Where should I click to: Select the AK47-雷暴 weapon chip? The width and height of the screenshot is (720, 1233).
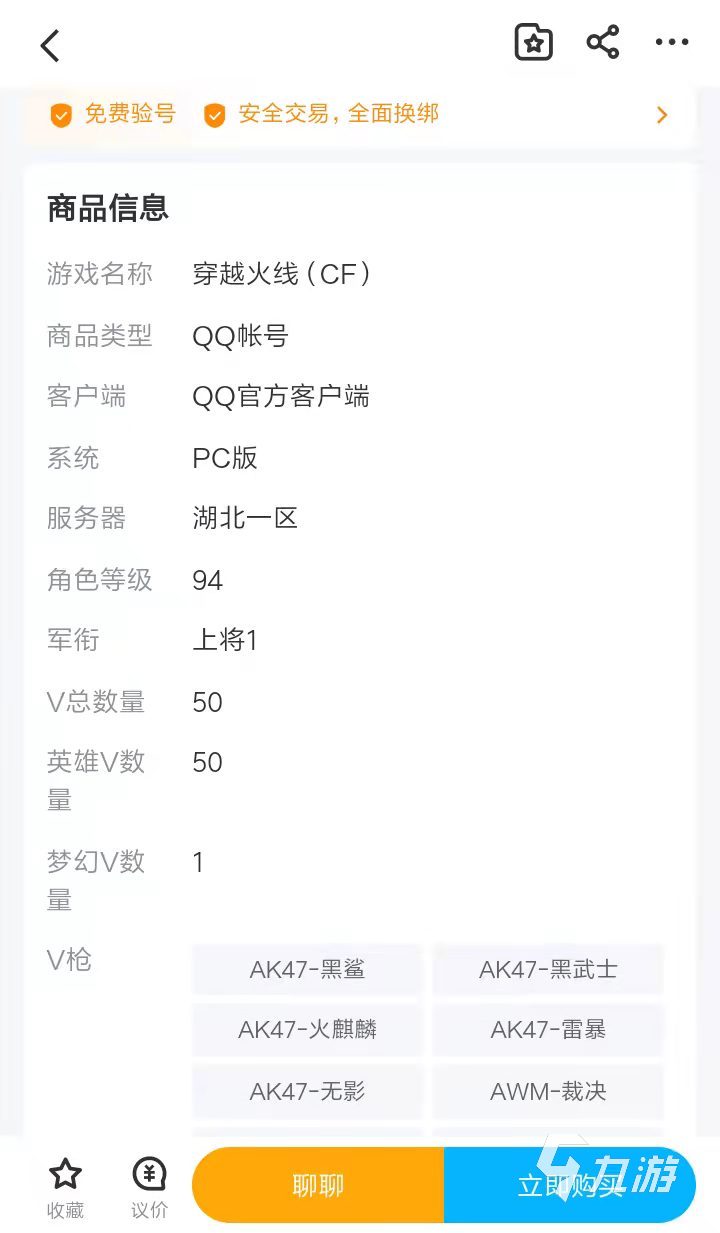[548, 1030]
